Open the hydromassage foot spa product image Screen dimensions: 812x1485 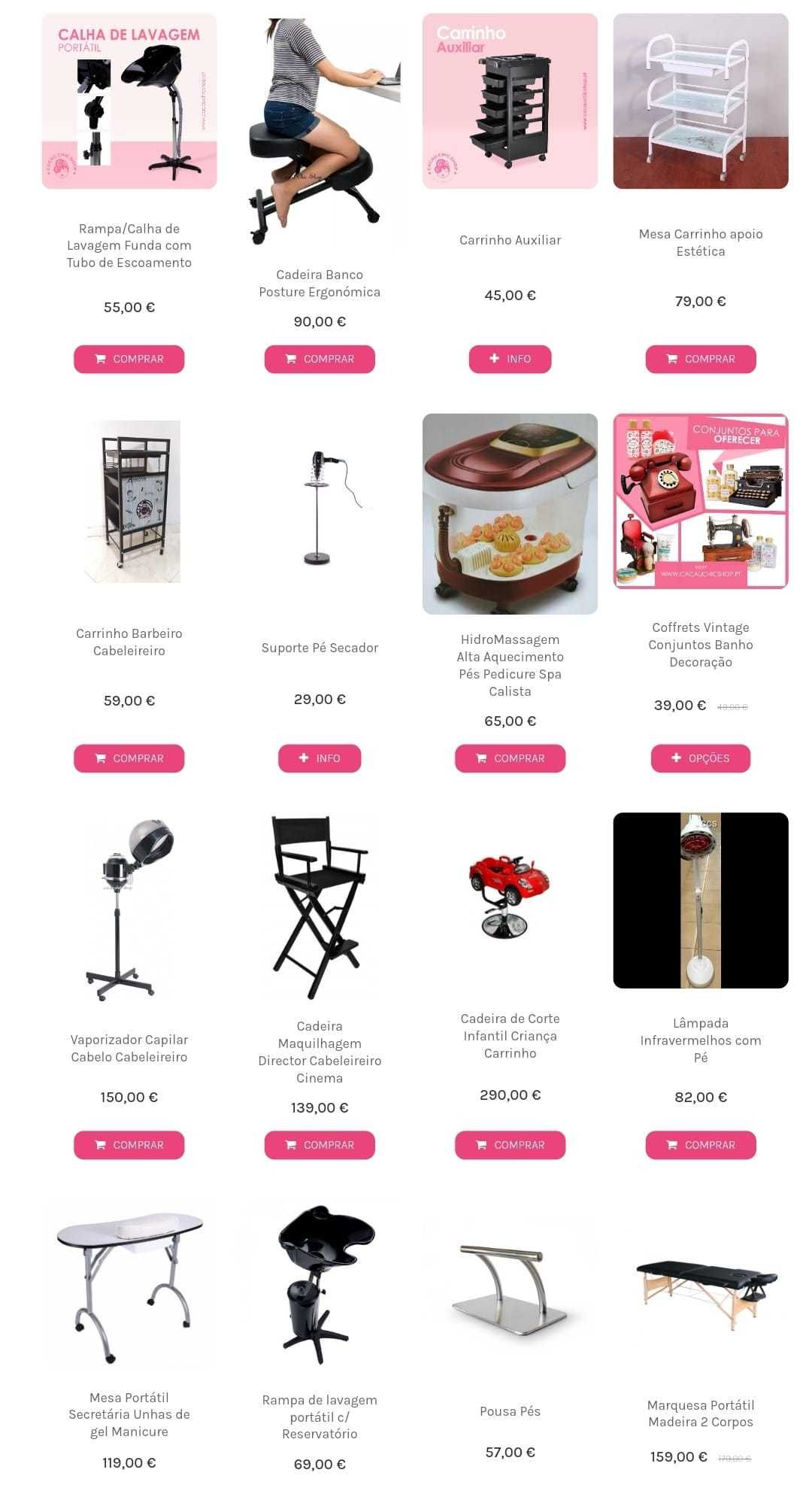coord(510,514)
